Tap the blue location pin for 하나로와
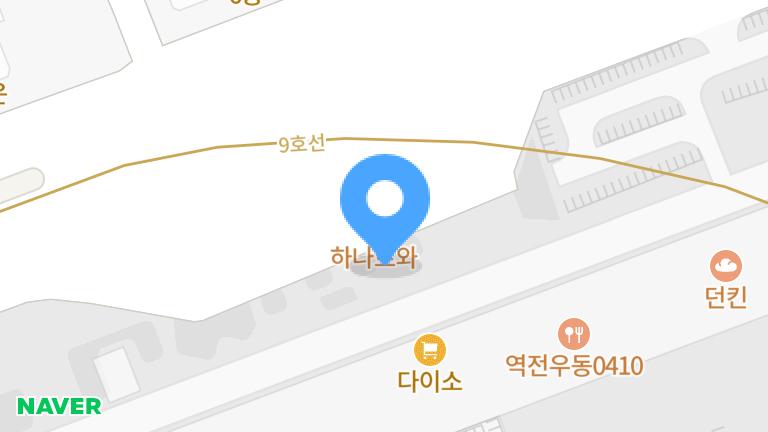The image size is (768, 432). [x=385, y=200]
